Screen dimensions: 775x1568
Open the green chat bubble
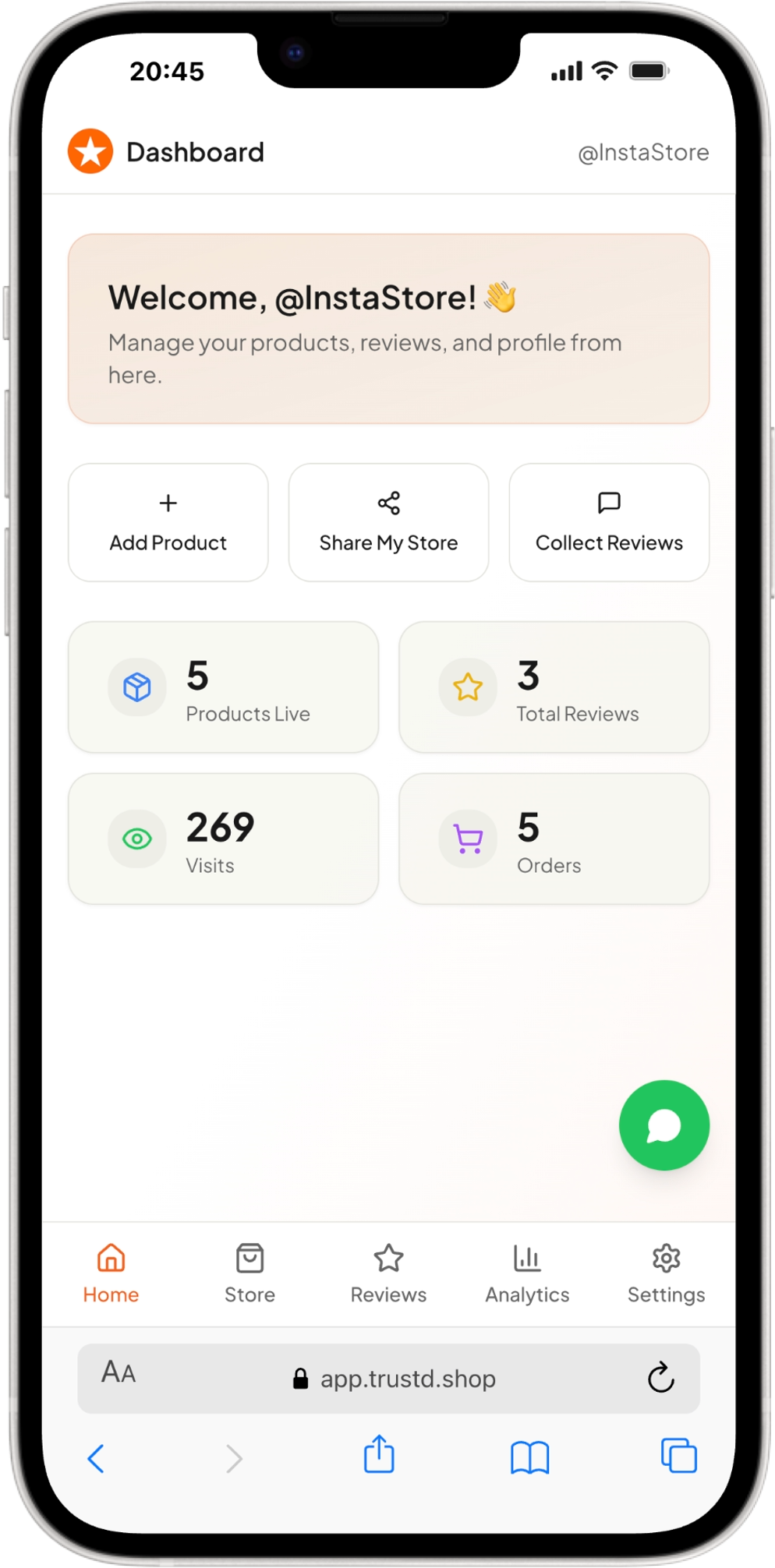[664, 1125]
